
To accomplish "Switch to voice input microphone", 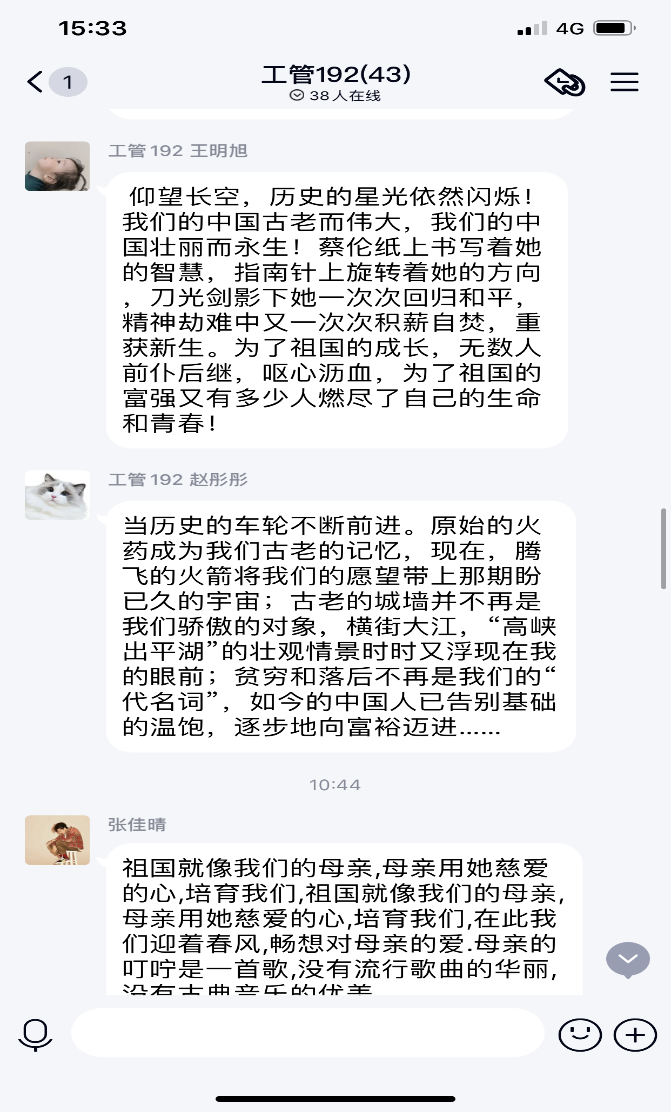I will tap(36, 1033).
